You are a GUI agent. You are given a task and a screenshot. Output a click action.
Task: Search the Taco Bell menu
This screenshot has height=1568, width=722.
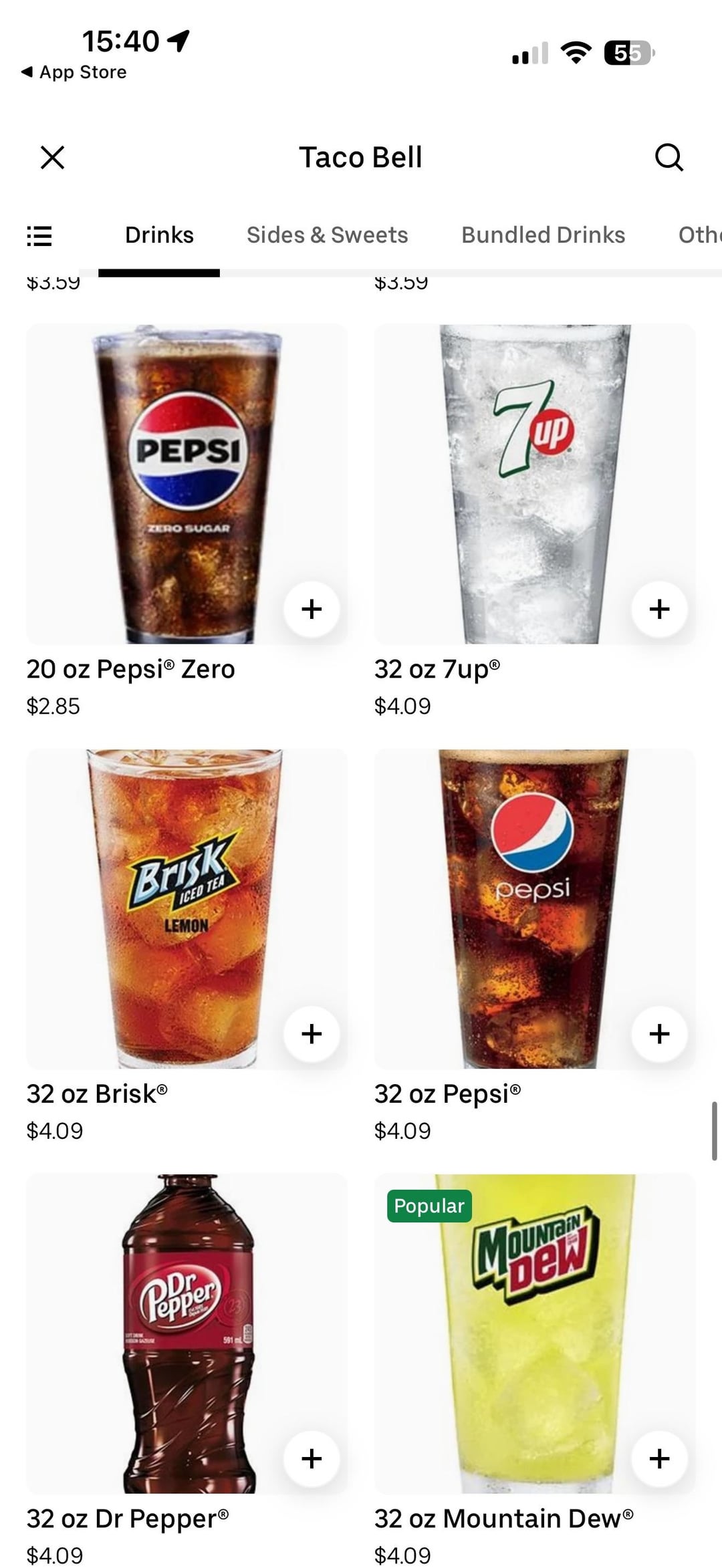pyautogui.click(x=669, y=158)
